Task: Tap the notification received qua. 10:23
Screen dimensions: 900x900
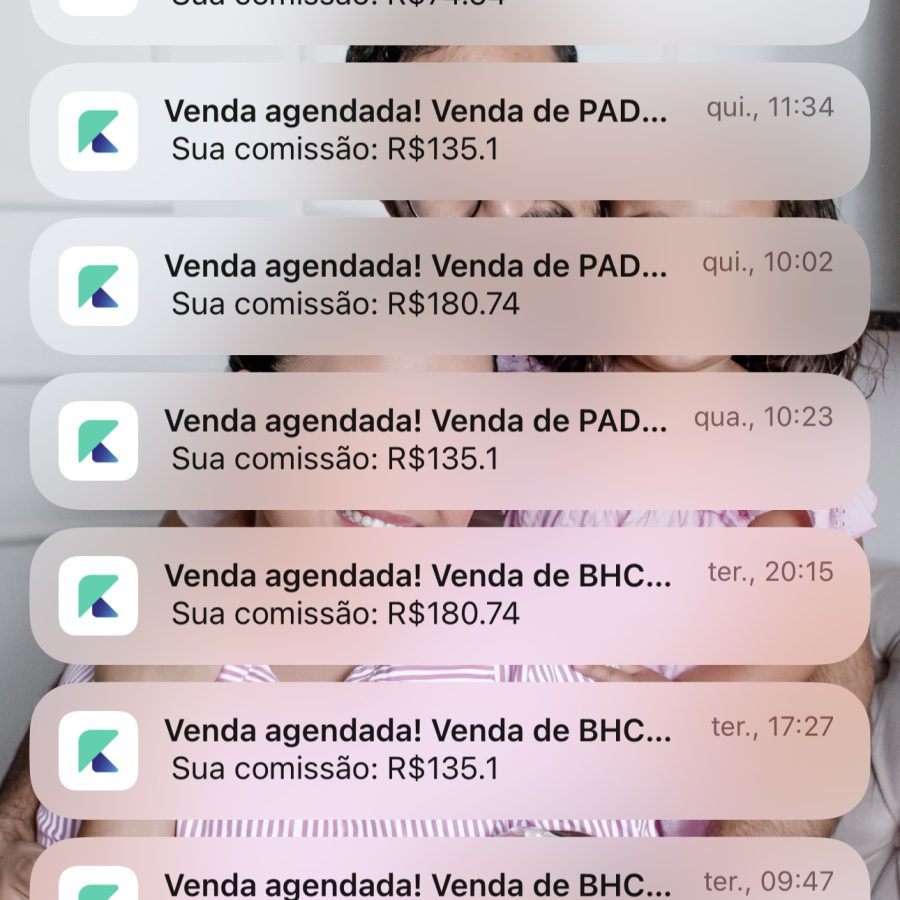Action: pos(450,440)
